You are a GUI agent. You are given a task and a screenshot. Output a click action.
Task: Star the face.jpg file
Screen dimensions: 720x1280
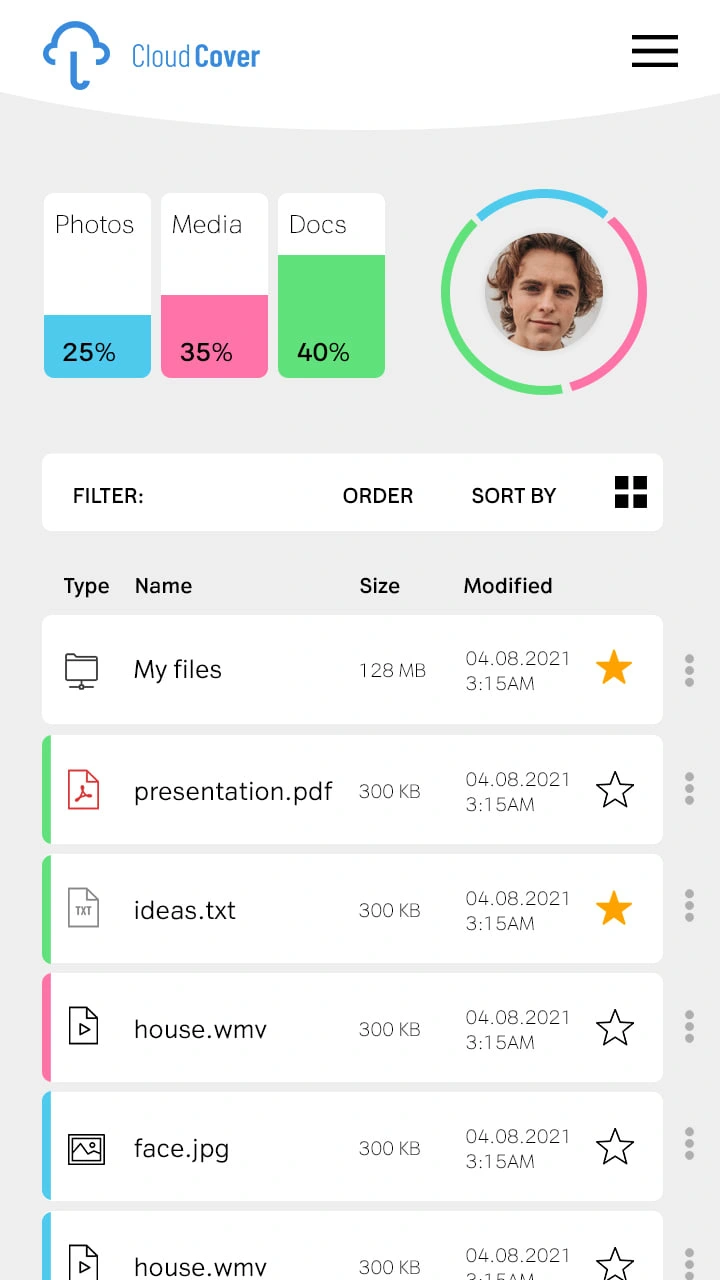(x=615, y=1147)
